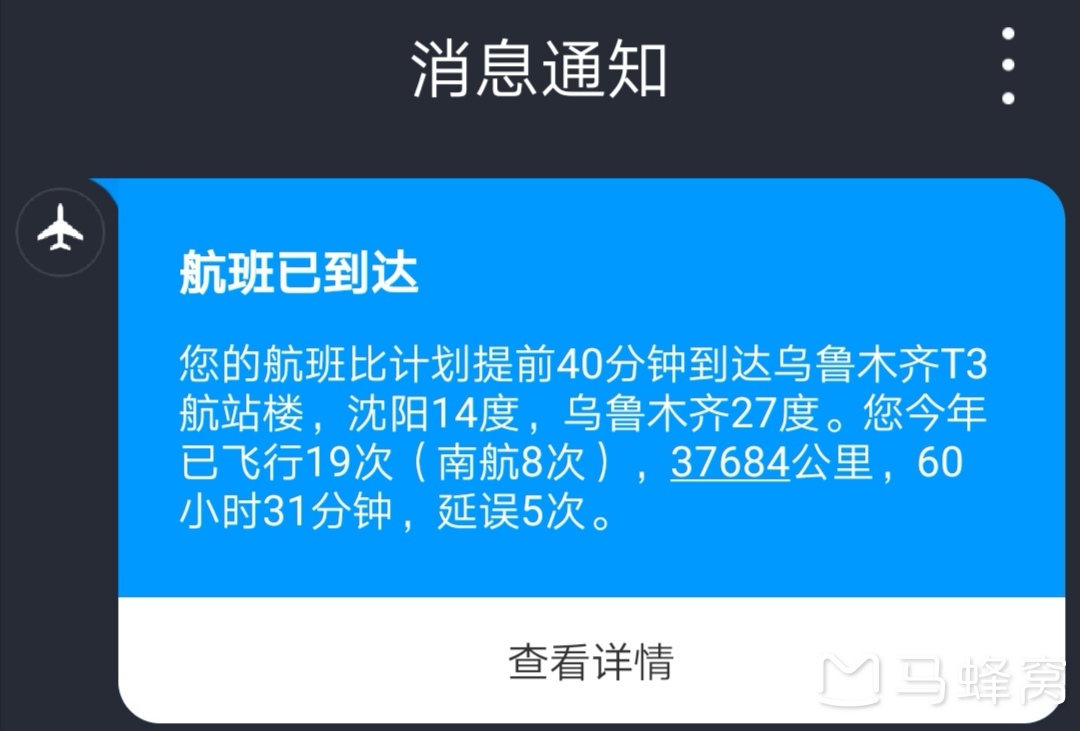Open the underlined 37684 kilometers link
The height and width of the screenshot is (731, 1080).
(x=730, y=464)
